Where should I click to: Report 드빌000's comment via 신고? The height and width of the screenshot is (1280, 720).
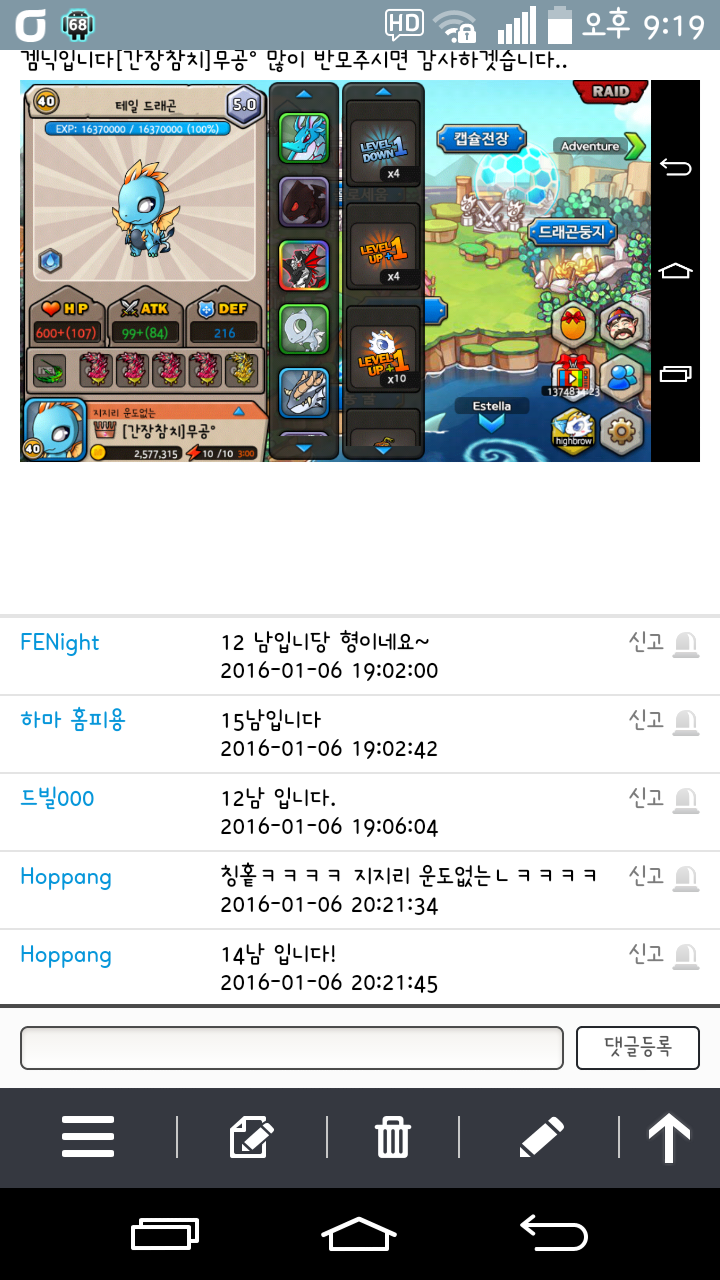(x=662, y=798)
